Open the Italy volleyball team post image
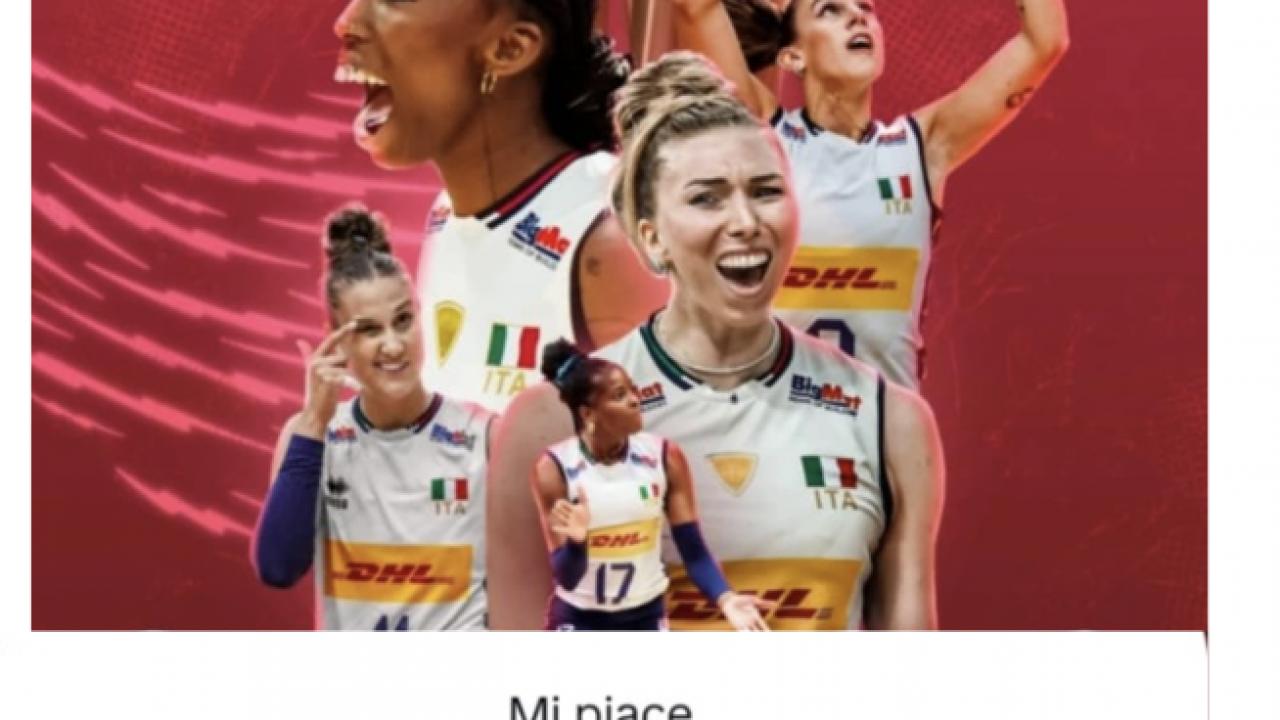 click(618, 314)
